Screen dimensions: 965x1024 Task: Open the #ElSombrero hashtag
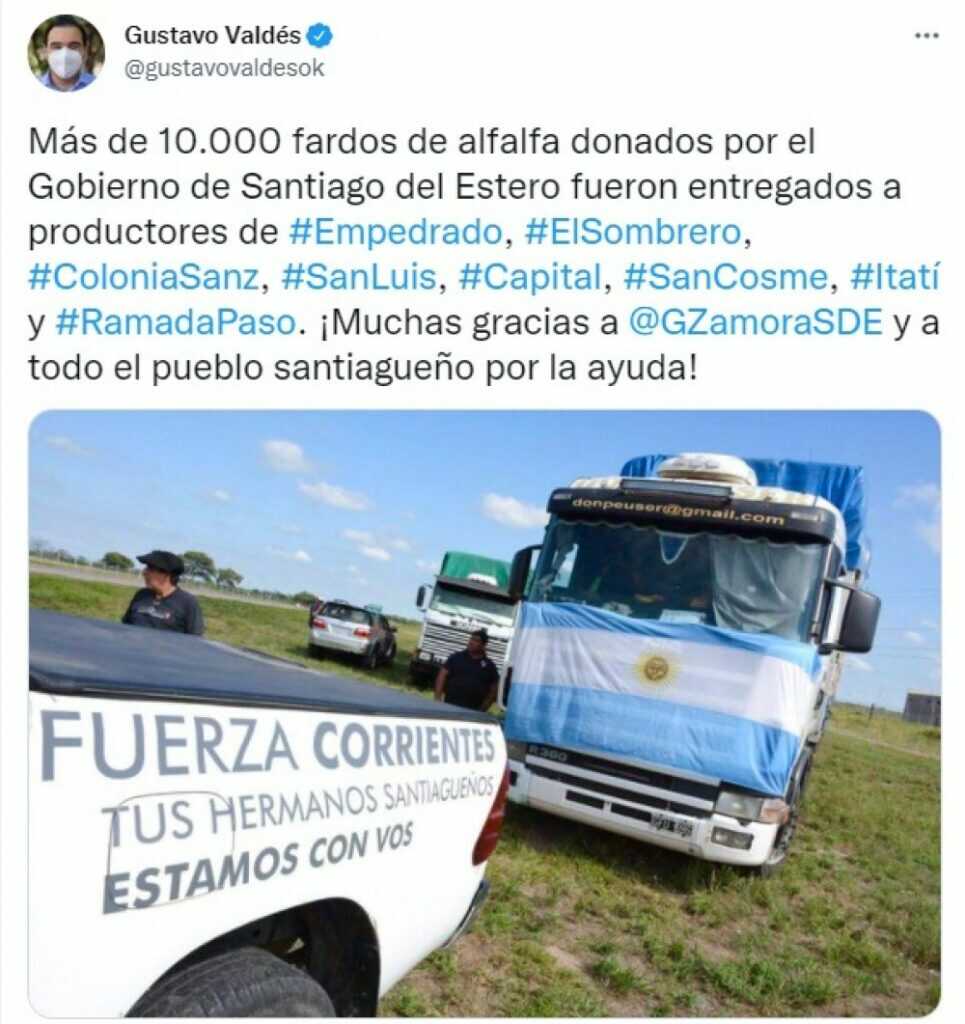(634, 232)
